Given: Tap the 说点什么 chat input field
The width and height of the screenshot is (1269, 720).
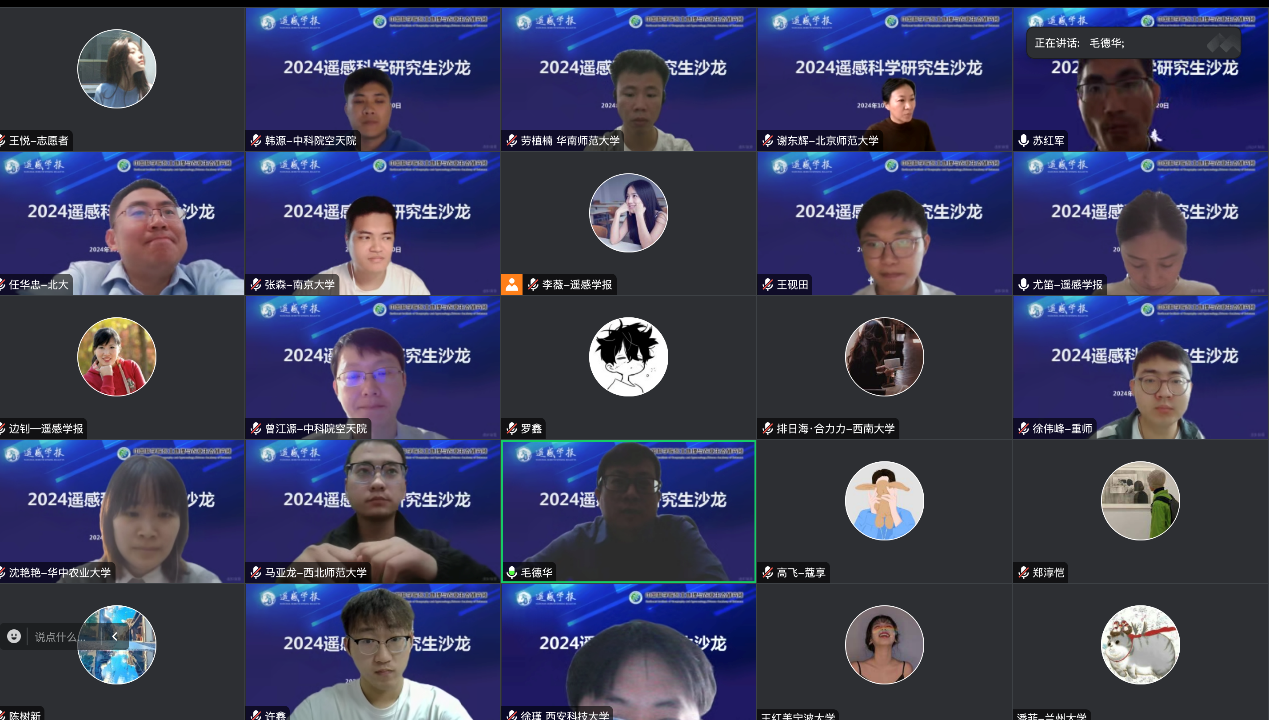Looking at the screenshot, I should click(x=62, y=637).
